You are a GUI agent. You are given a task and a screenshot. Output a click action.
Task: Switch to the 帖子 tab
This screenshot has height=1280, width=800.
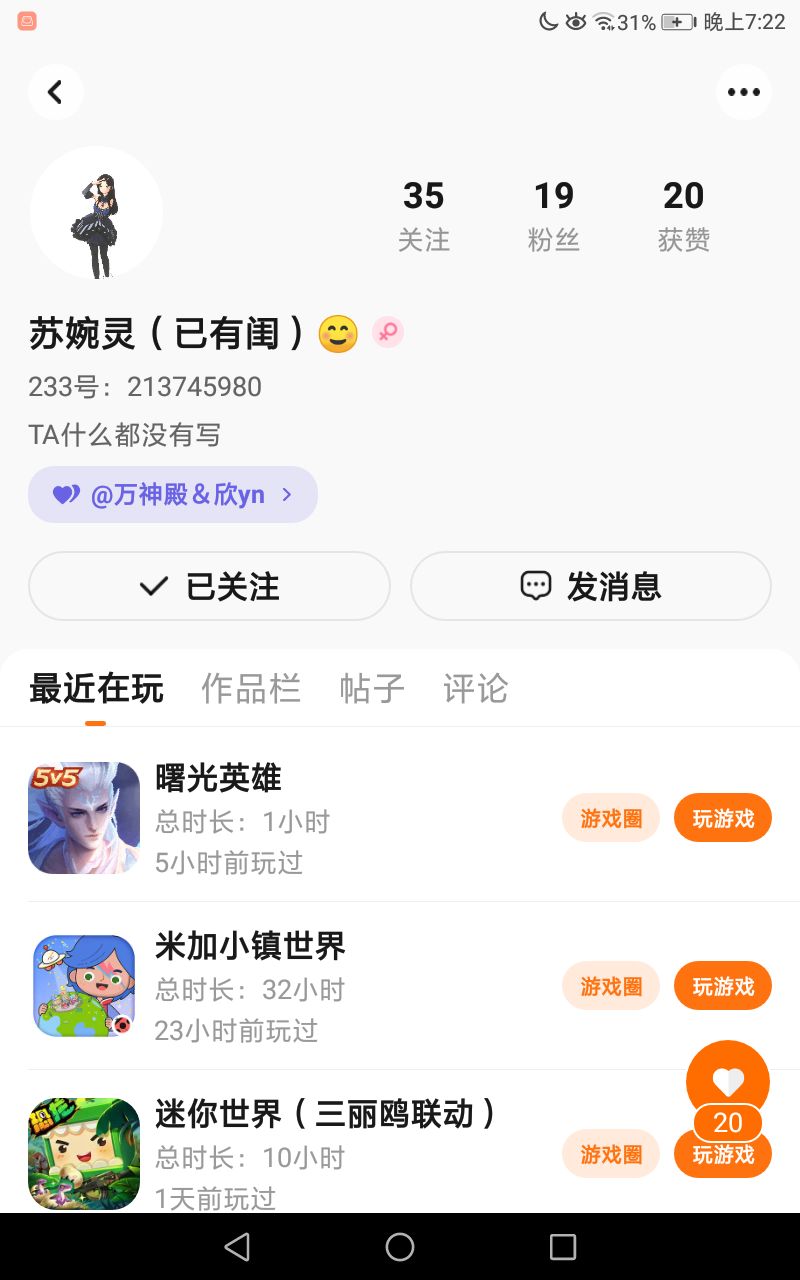pos(372,688)
